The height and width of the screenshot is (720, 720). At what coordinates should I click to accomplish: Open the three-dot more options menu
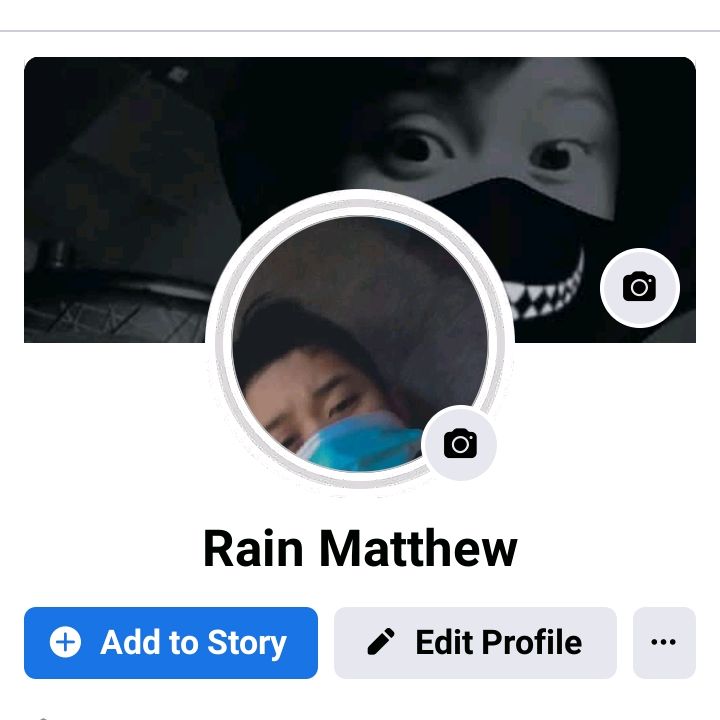pyautogui.click(x=664, y=642)
